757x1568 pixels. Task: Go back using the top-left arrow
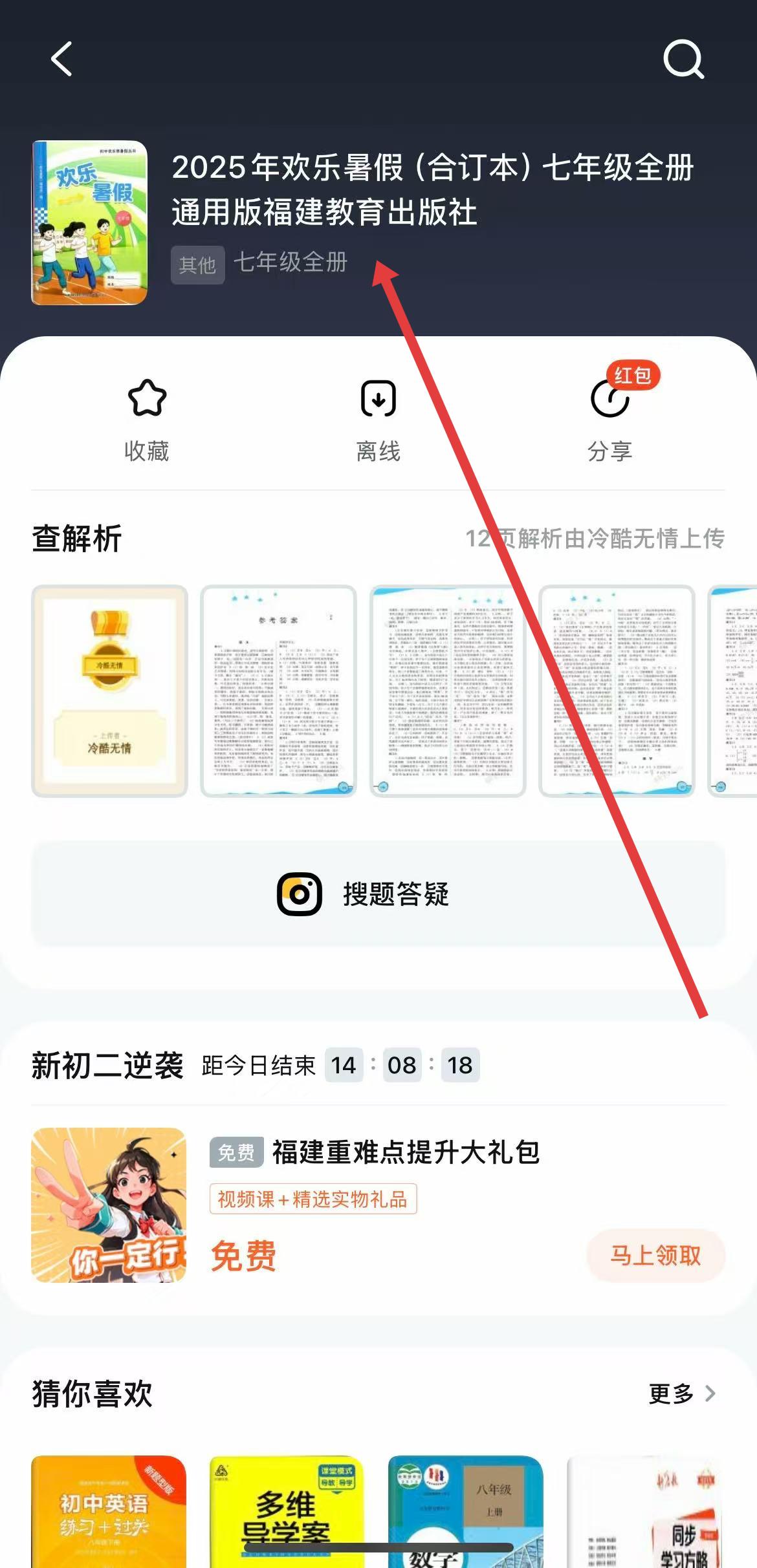click(62, 59)
